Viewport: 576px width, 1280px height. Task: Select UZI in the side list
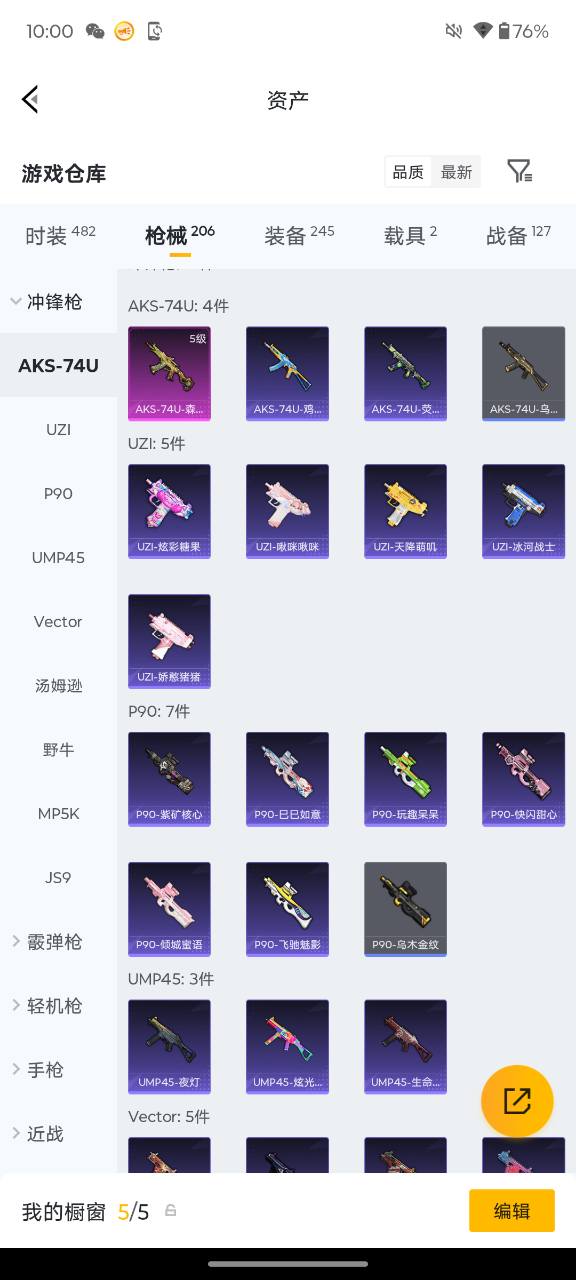(x=58, y=429)
